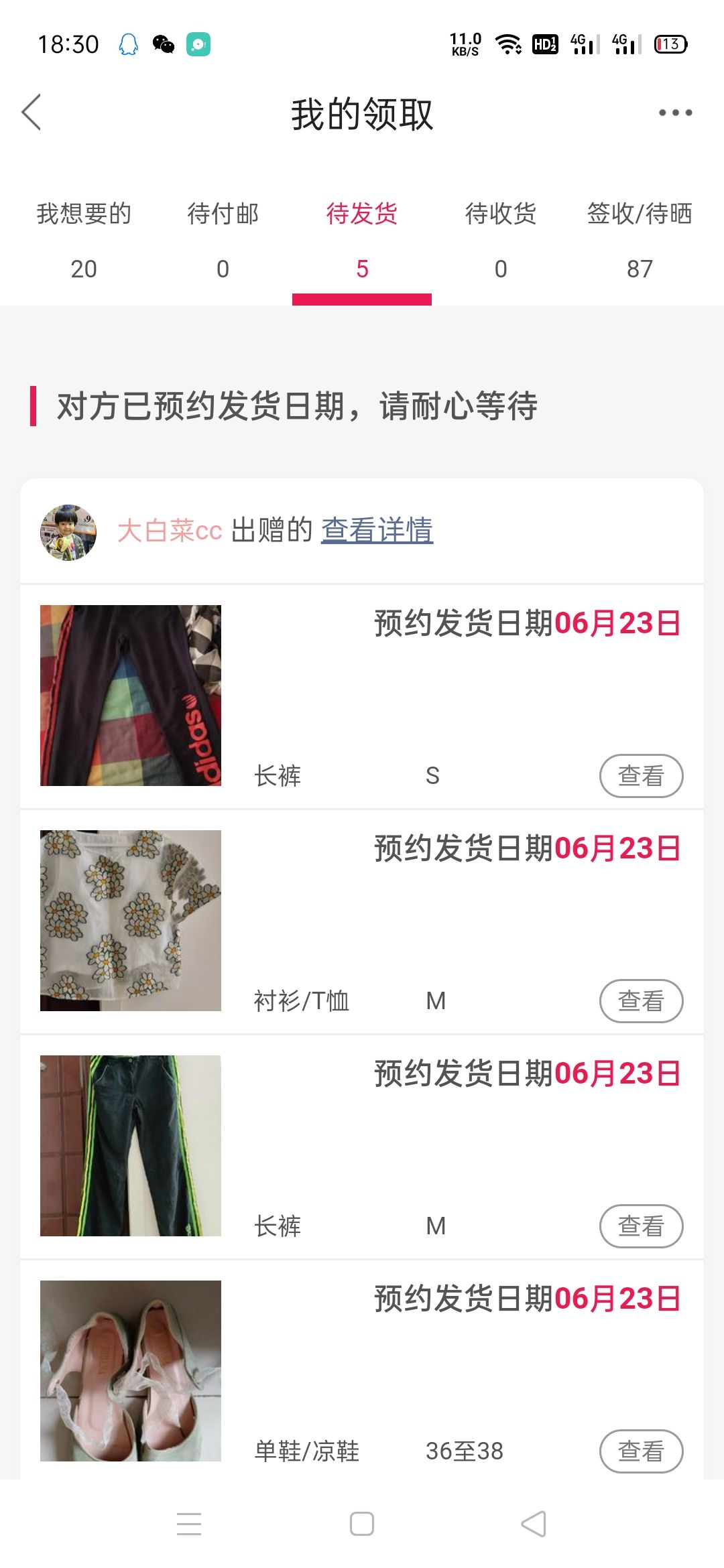Open the pink shoes photo

(x=131, y=1371)
